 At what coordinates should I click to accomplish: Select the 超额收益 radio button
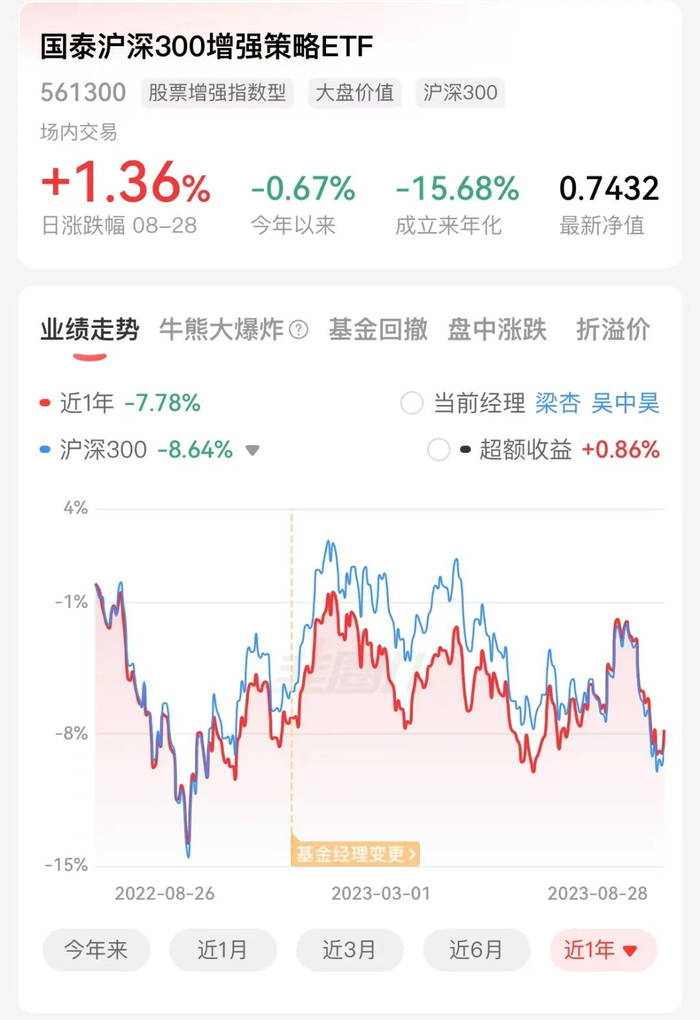coord(438,450)
